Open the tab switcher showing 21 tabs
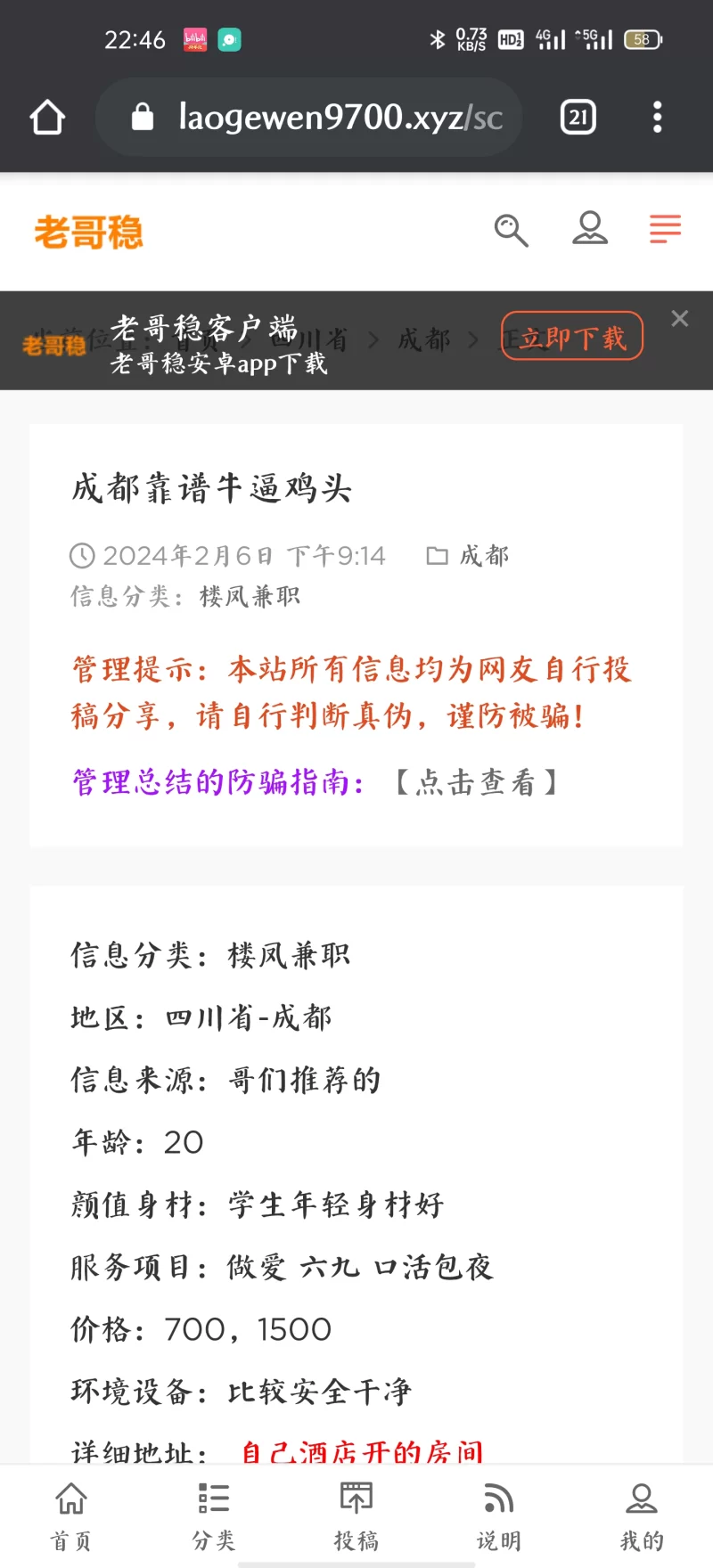Screen dimensions: 713x1568 [578, 118]
